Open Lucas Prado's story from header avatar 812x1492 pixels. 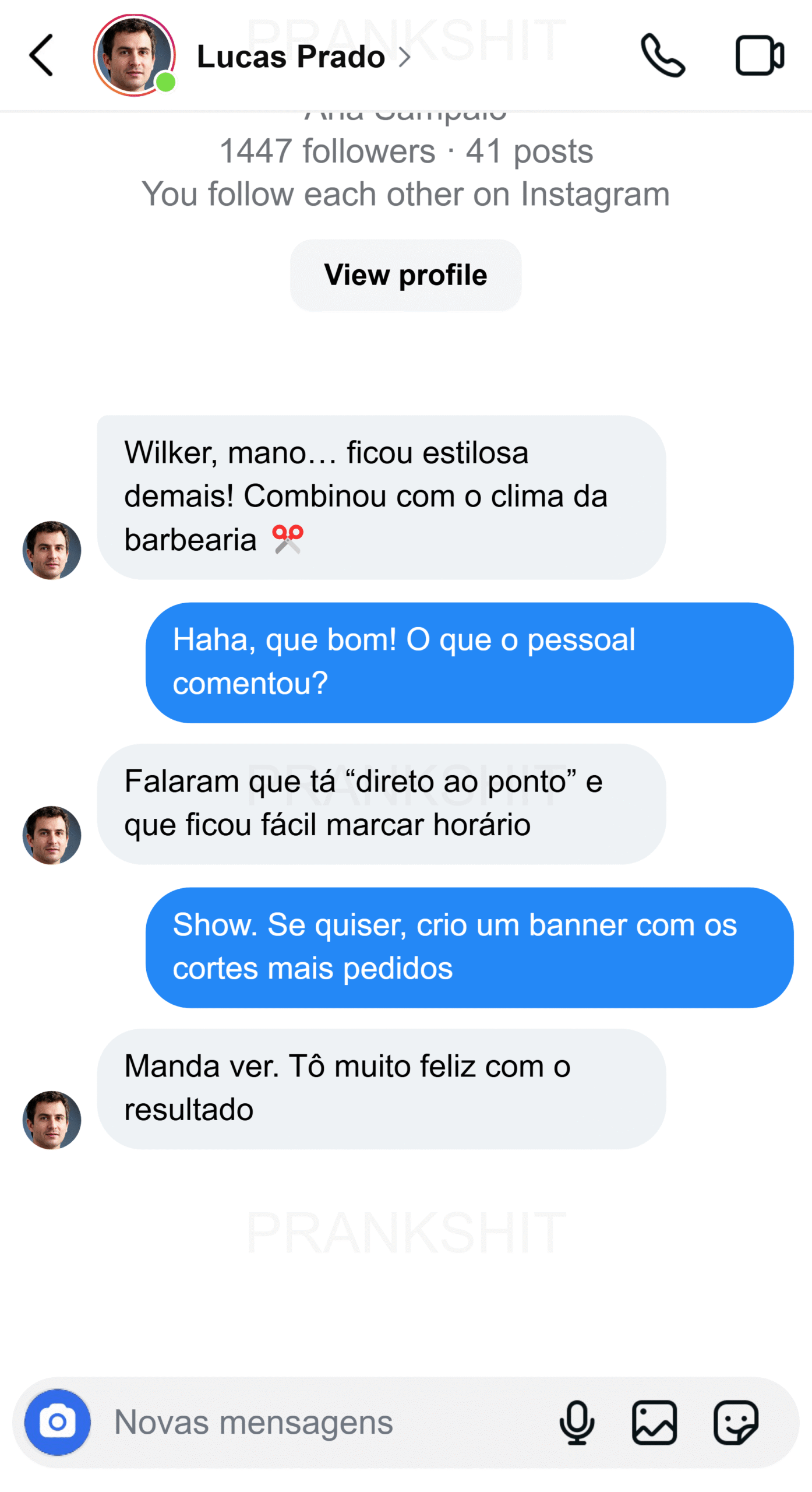point(135,55)
